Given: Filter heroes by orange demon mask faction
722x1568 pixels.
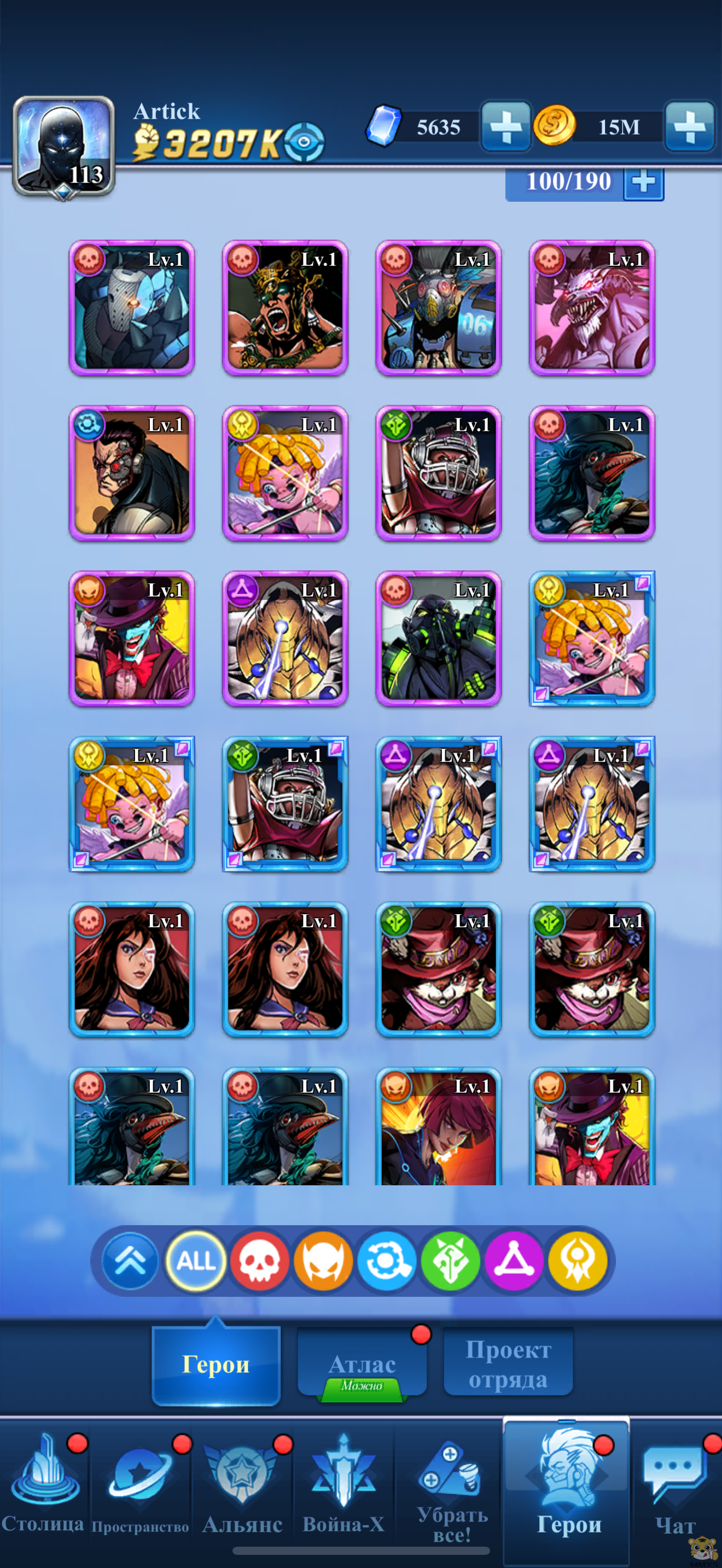Looking at the screenshot, I should click(323, 1260).
